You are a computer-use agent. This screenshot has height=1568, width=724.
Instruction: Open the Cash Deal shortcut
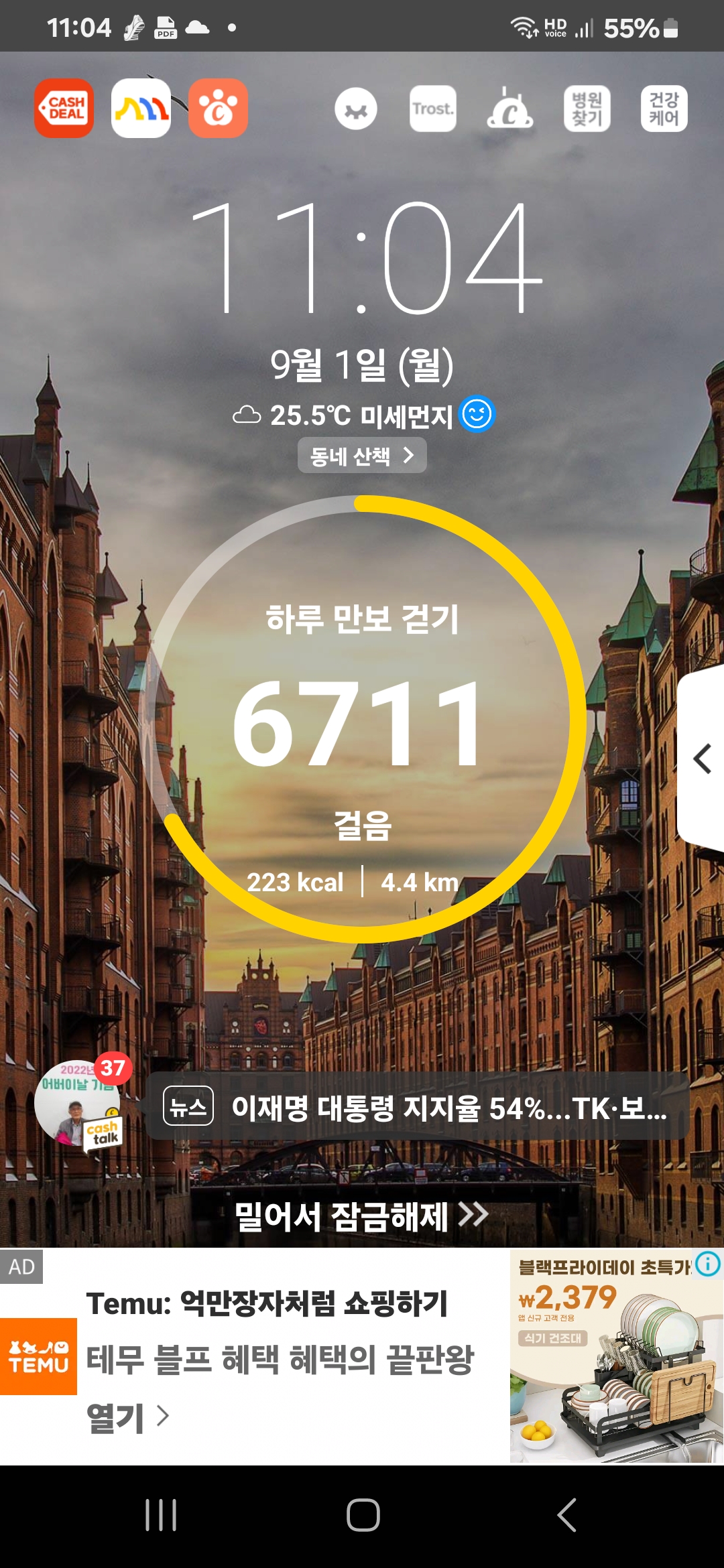pos(64,109)
